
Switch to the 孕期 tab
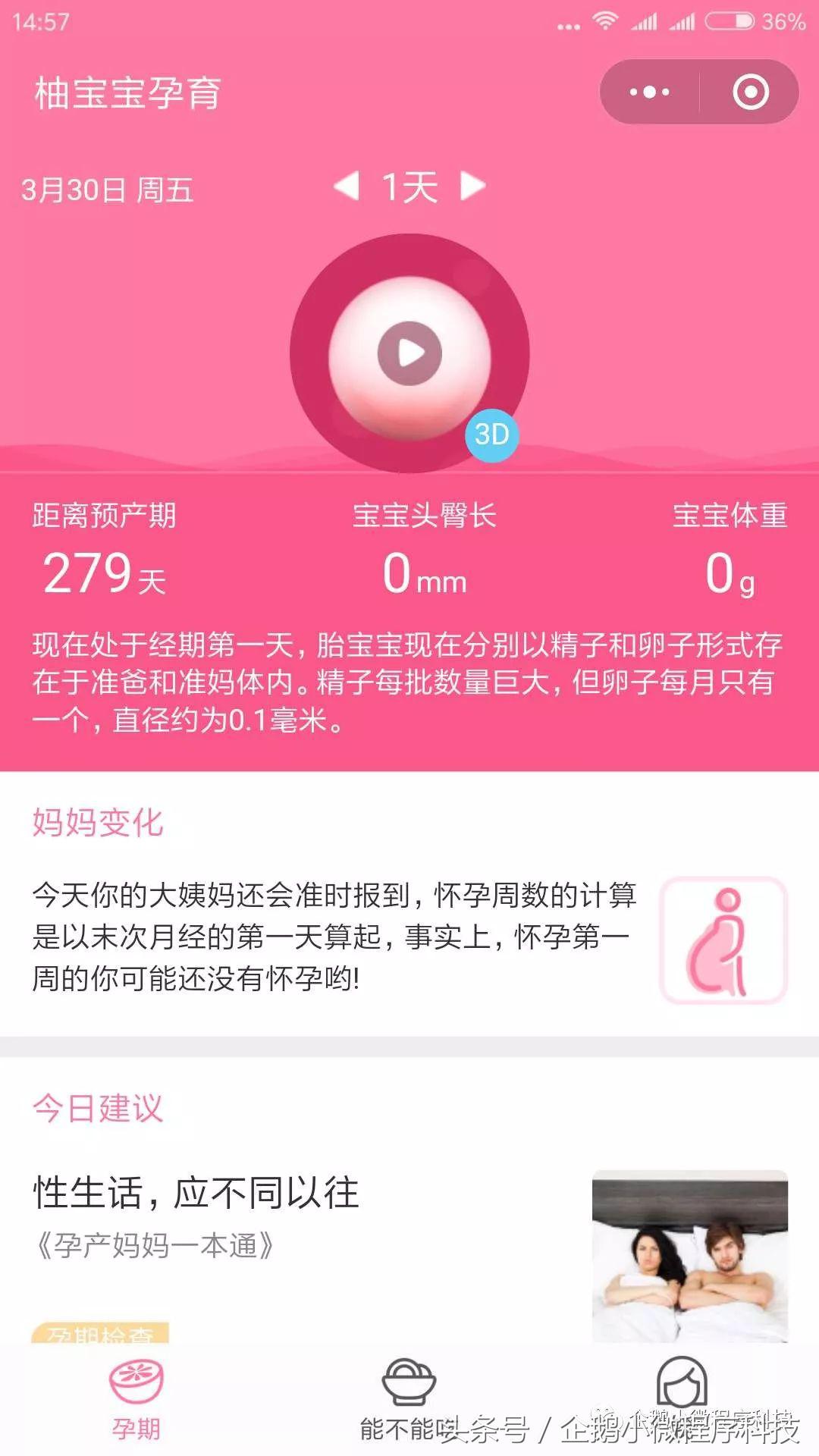tap(136, 1399)
